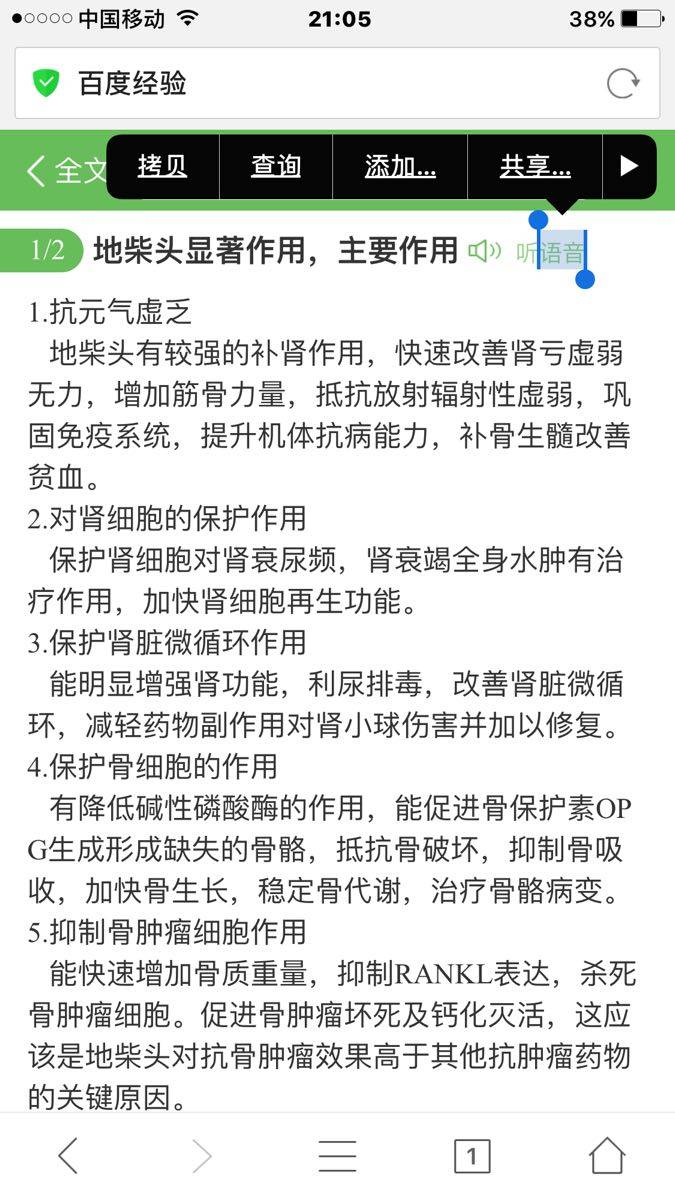Choose 查询 to look up the selection

(x=276, y=166)
